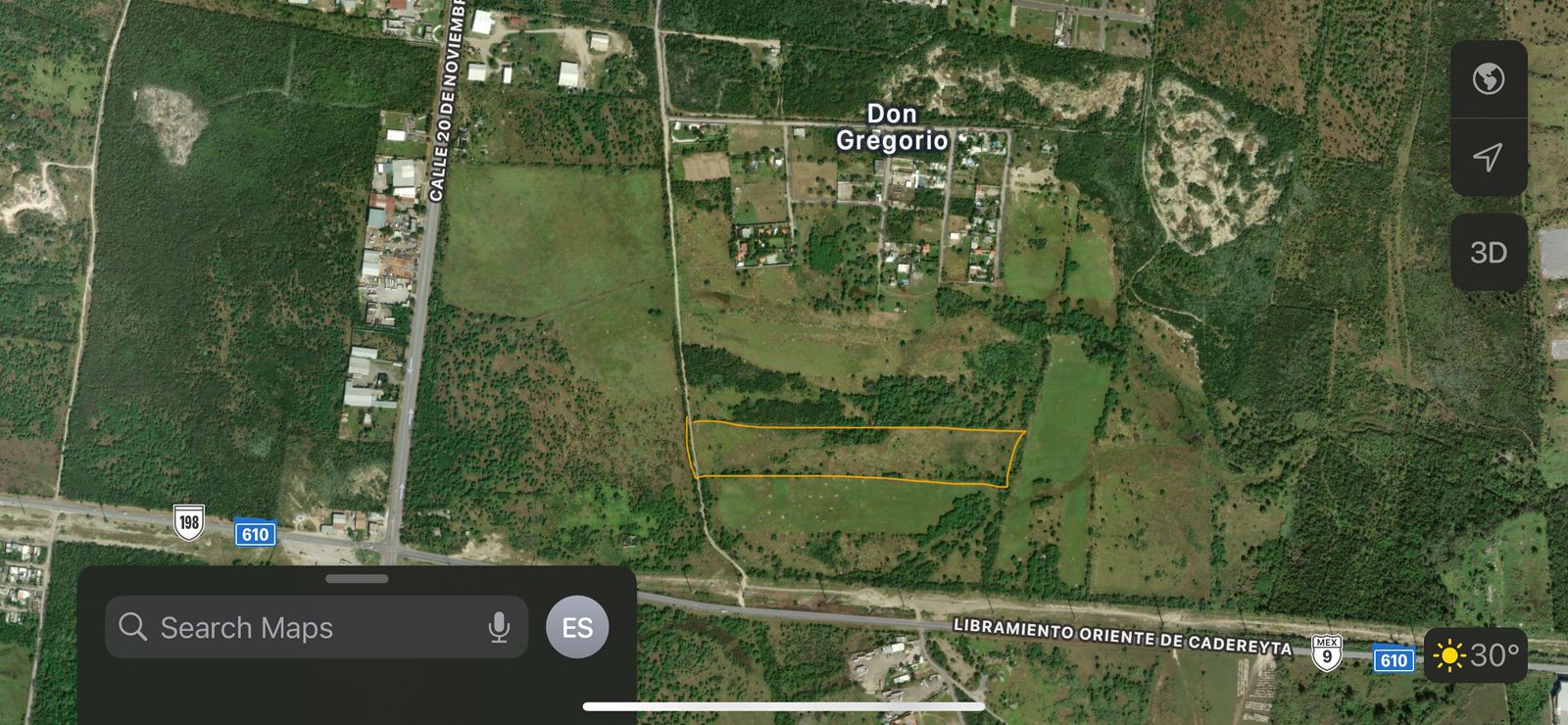Tap the Search Maps field
This screenshot has height=725, width=1568.
(294, 628)
